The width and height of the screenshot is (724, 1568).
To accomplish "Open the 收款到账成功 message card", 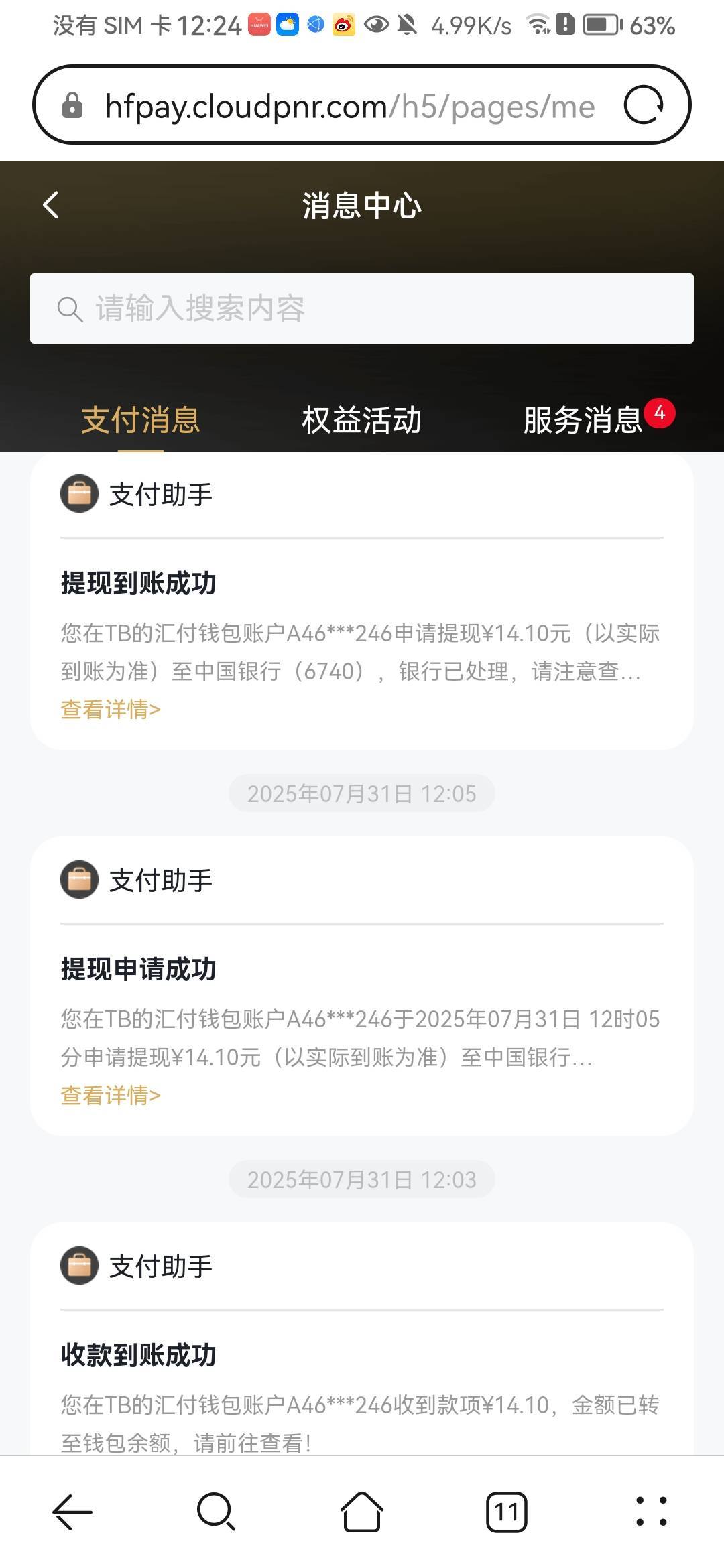I will 362,1339.
